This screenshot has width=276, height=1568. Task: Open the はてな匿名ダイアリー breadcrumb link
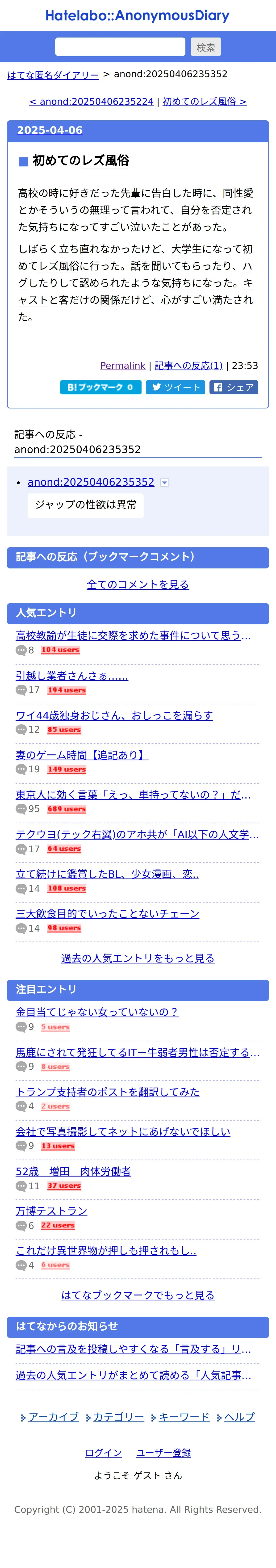point(53,75)
